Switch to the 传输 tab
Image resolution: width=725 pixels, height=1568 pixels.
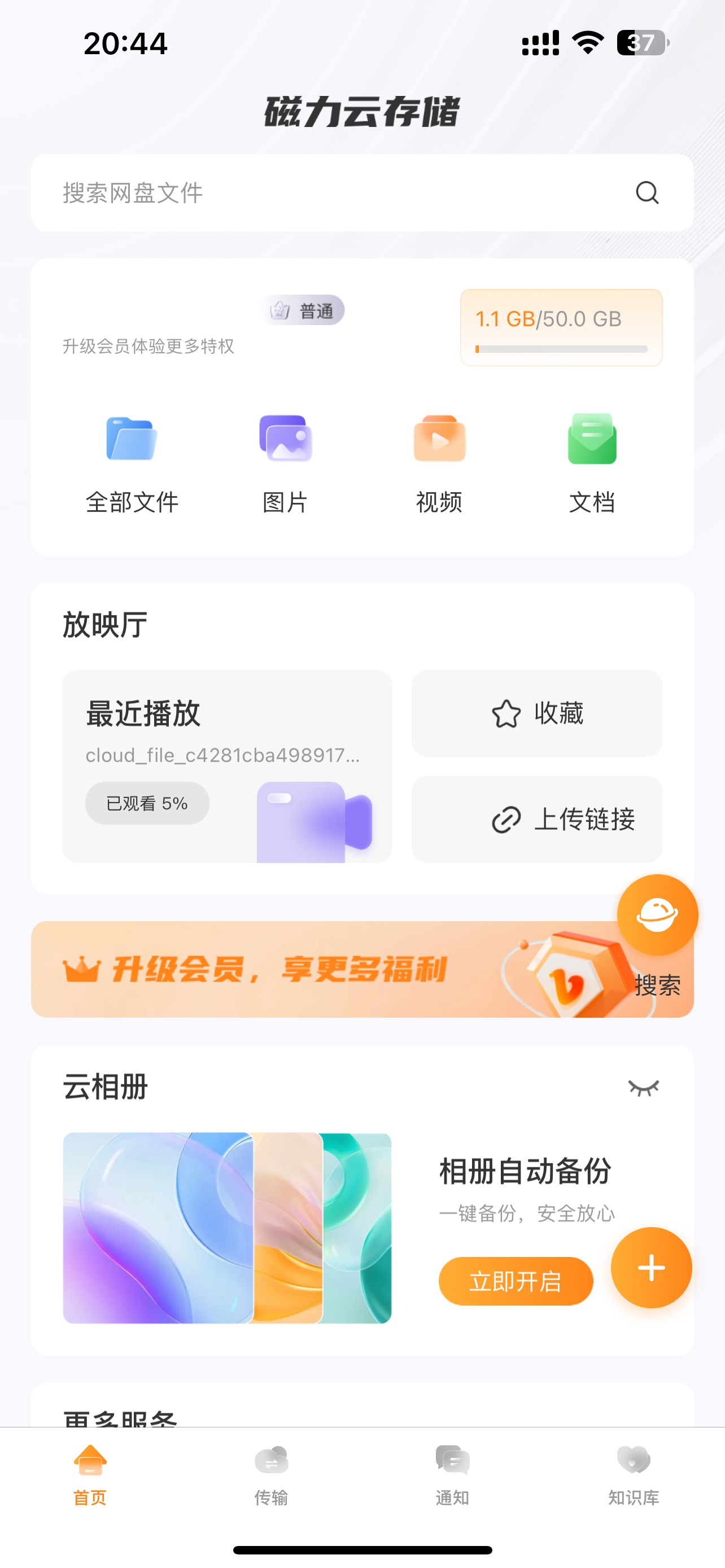271,1474
